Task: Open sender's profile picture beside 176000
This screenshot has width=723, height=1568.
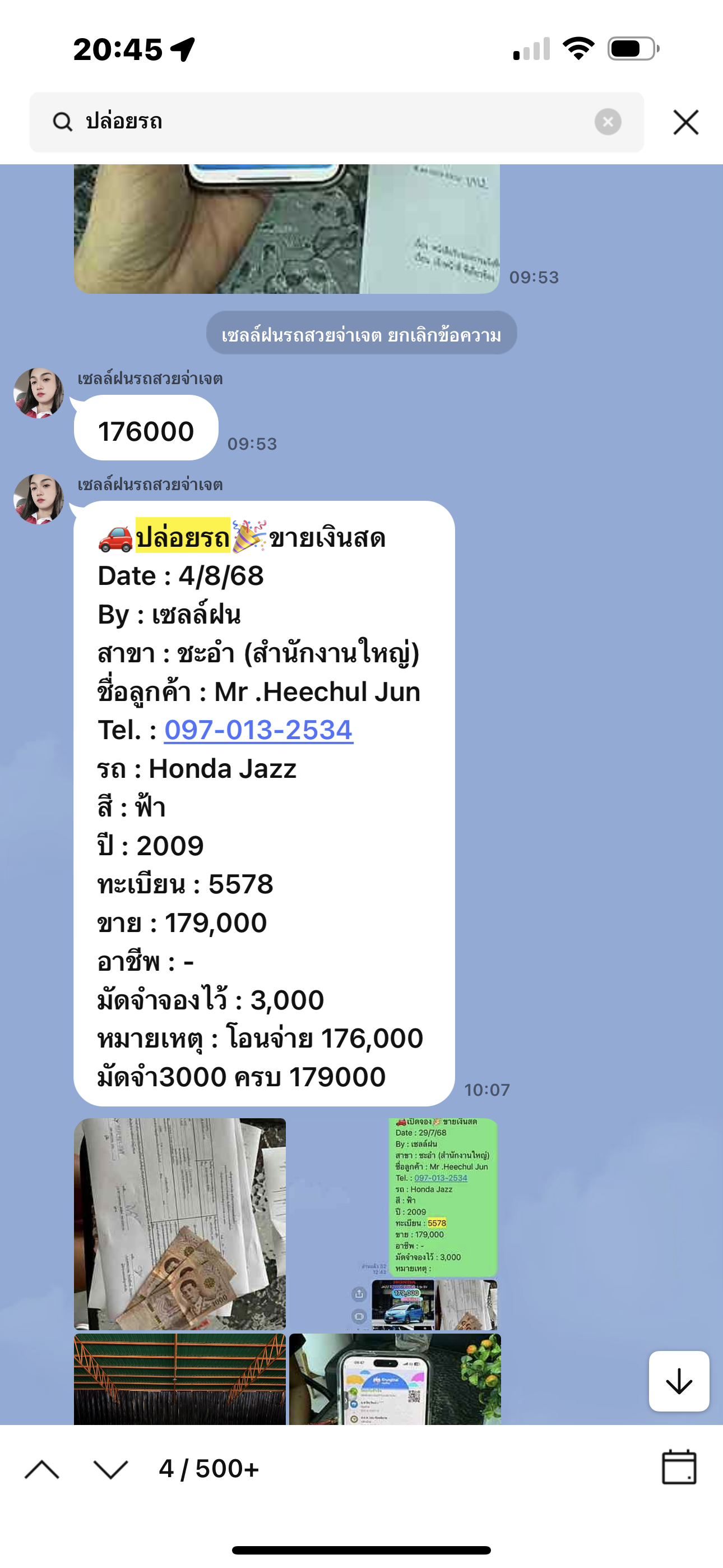Action: click(x=39, y=393)
